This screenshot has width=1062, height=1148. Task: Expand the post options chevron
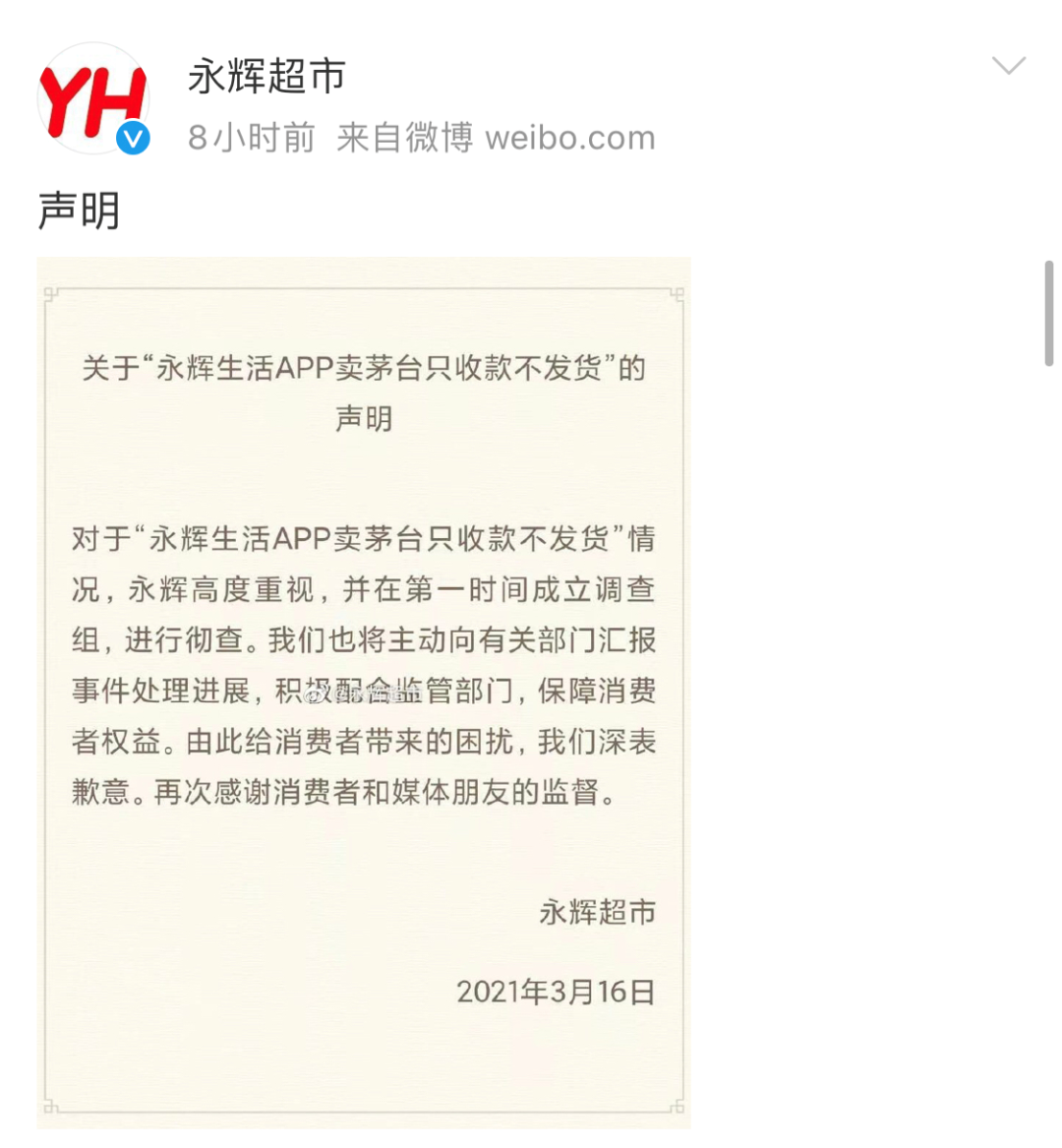coord(1008,67)
